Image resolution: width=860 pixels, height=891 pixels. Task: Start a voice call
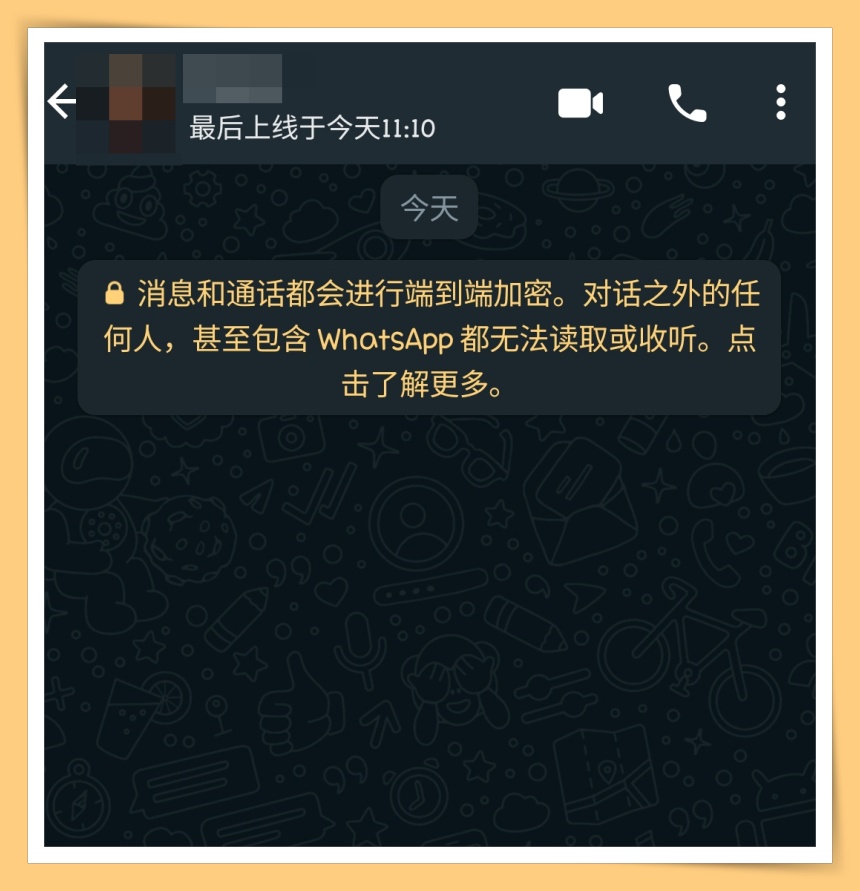click(x=687, y=103)
